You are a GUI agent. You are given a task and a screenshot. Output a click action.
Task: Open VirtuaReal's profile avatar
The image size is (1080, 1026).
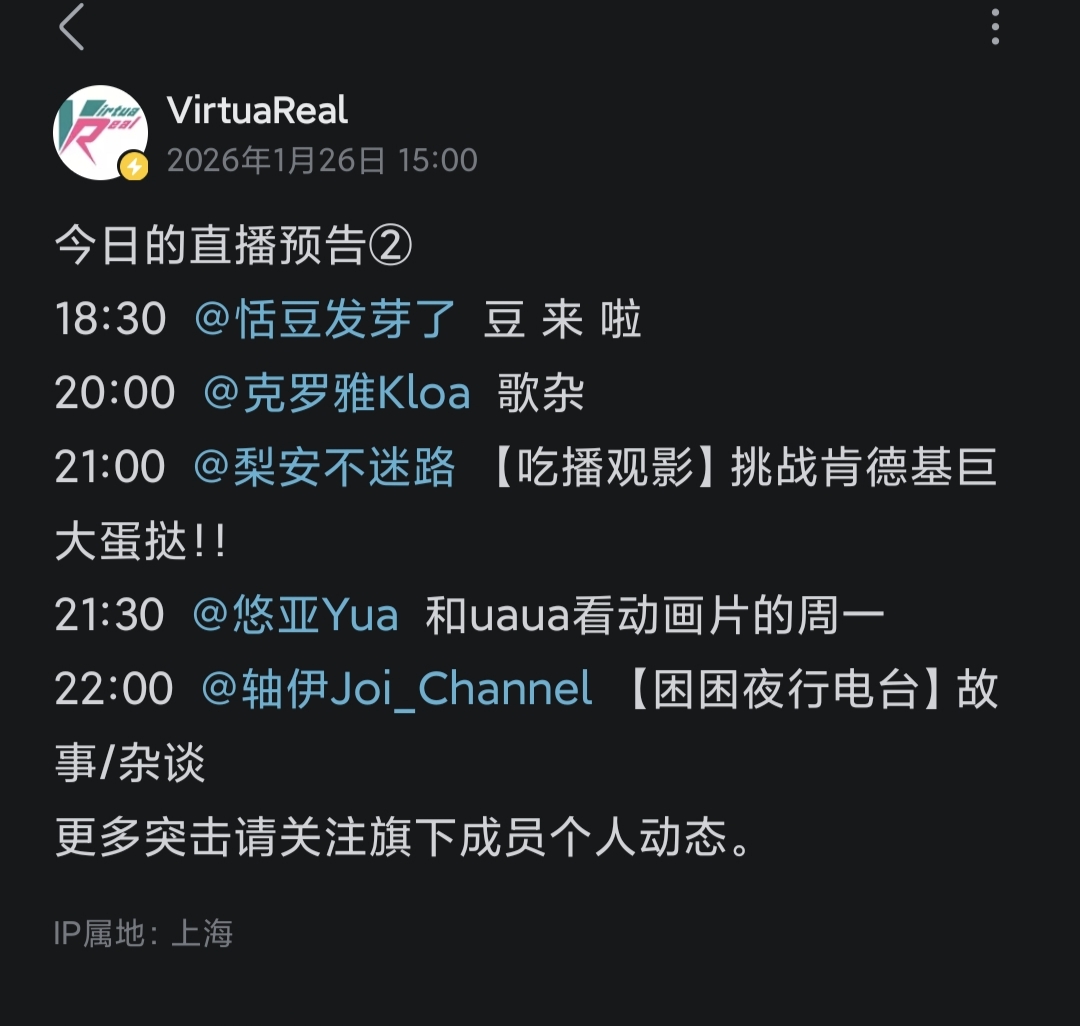[x=100, y=133]
